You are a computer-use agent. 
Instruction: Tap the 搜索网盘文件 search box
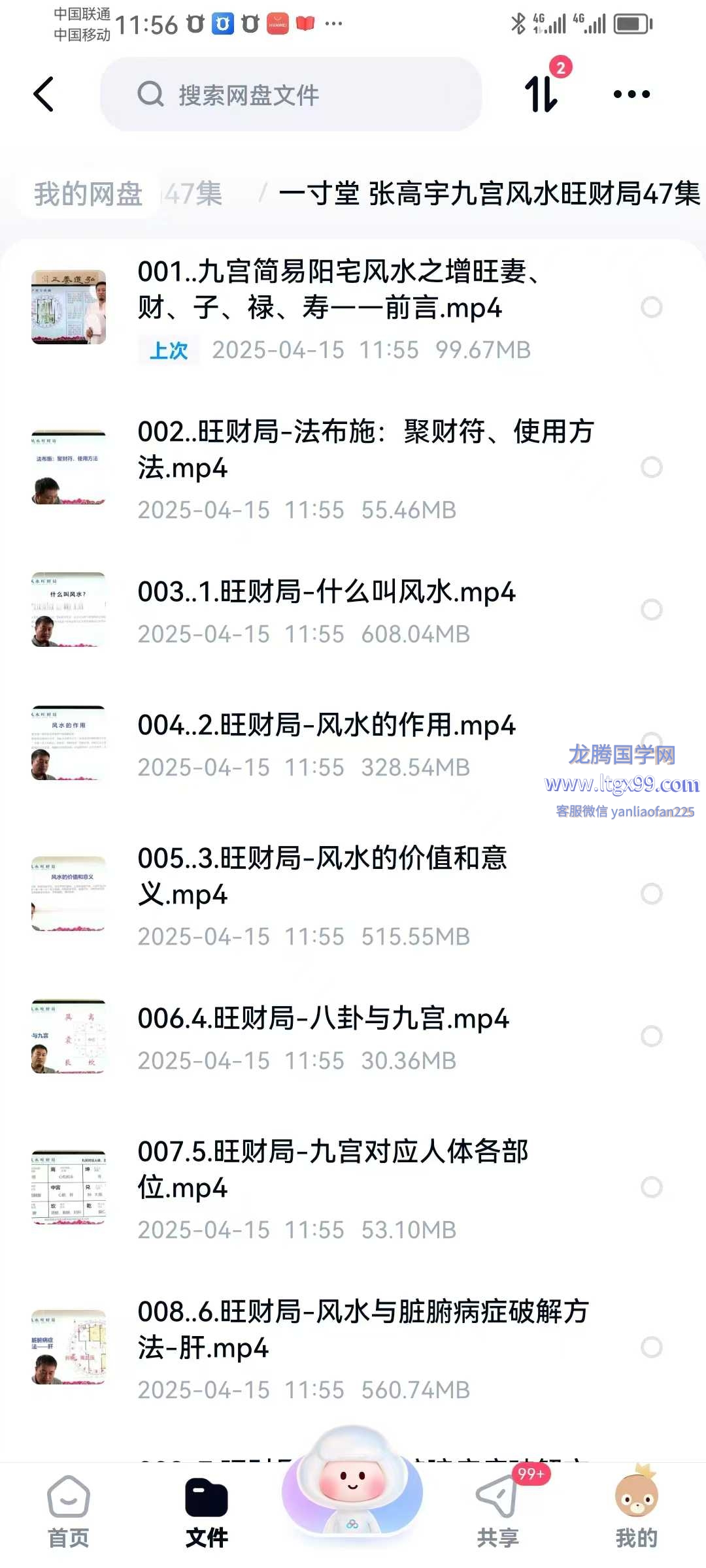291,94
